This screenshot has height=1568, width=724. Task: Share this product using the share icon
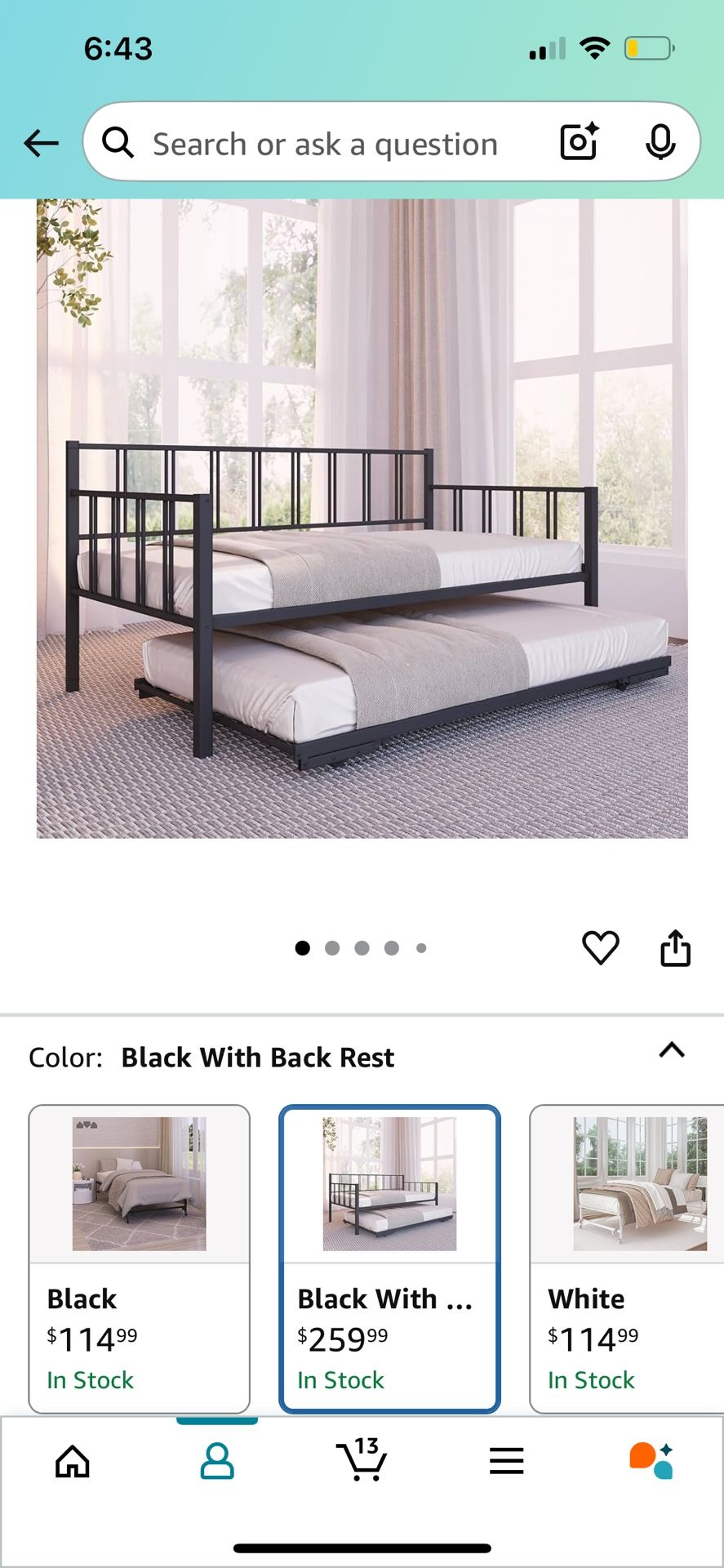click(675, 948)
